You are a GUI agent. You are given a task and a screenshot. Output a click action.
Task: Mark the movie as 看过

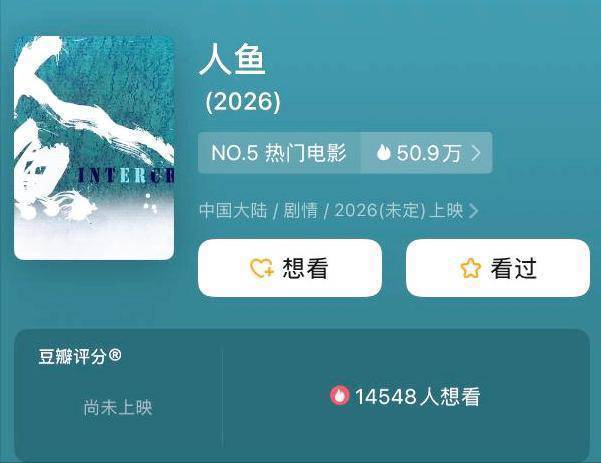coord(497,268)
